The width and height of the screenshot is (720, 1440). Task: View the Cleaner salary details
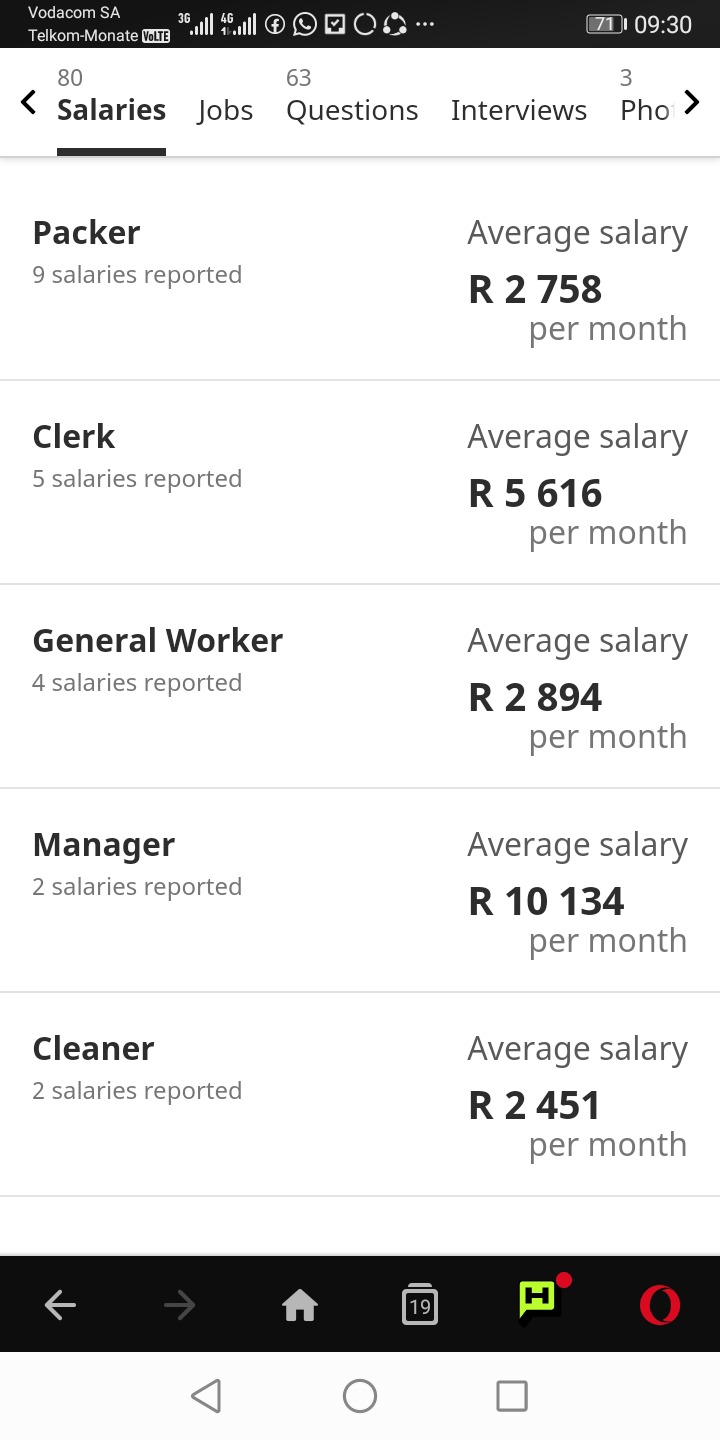[x=360, y=1095]
